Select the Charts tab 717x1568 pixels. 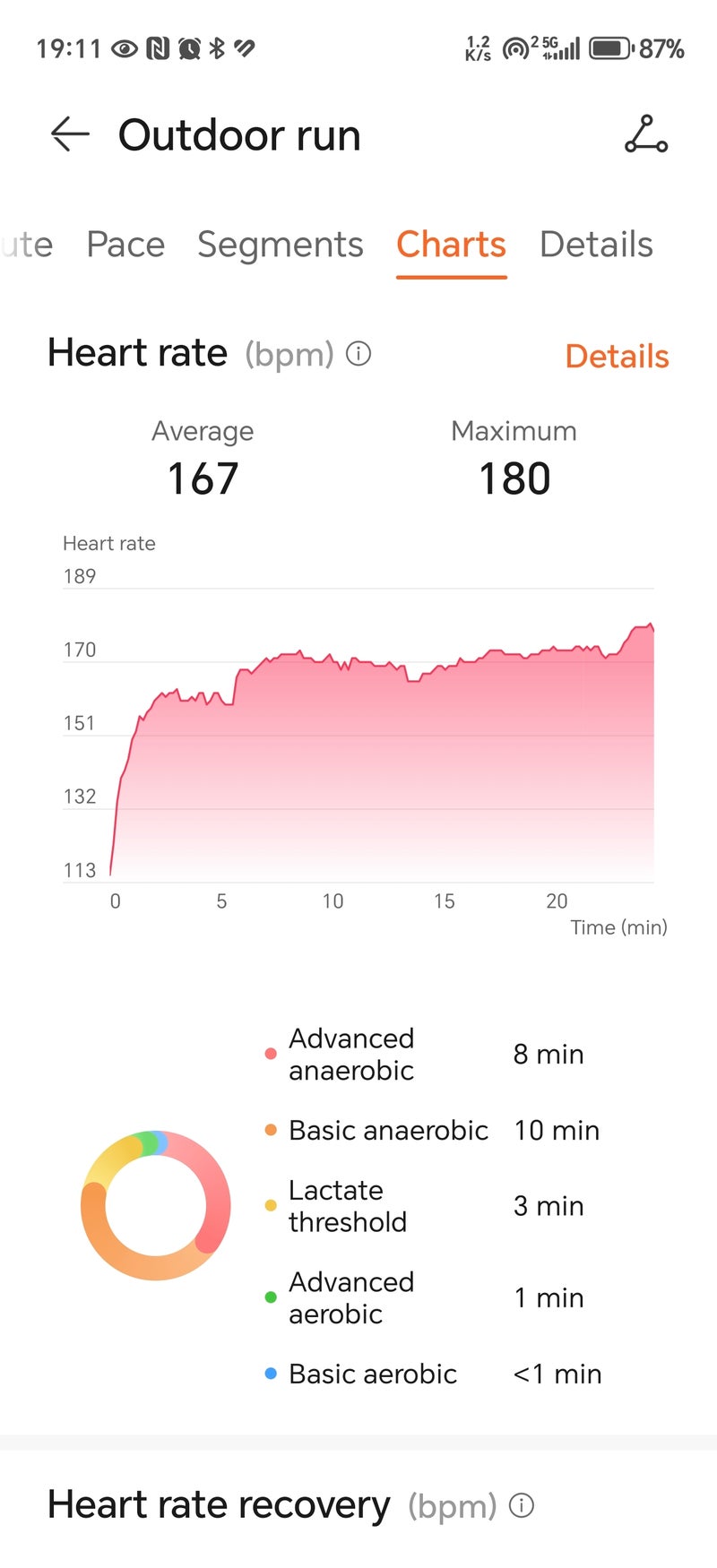point(451,245)
